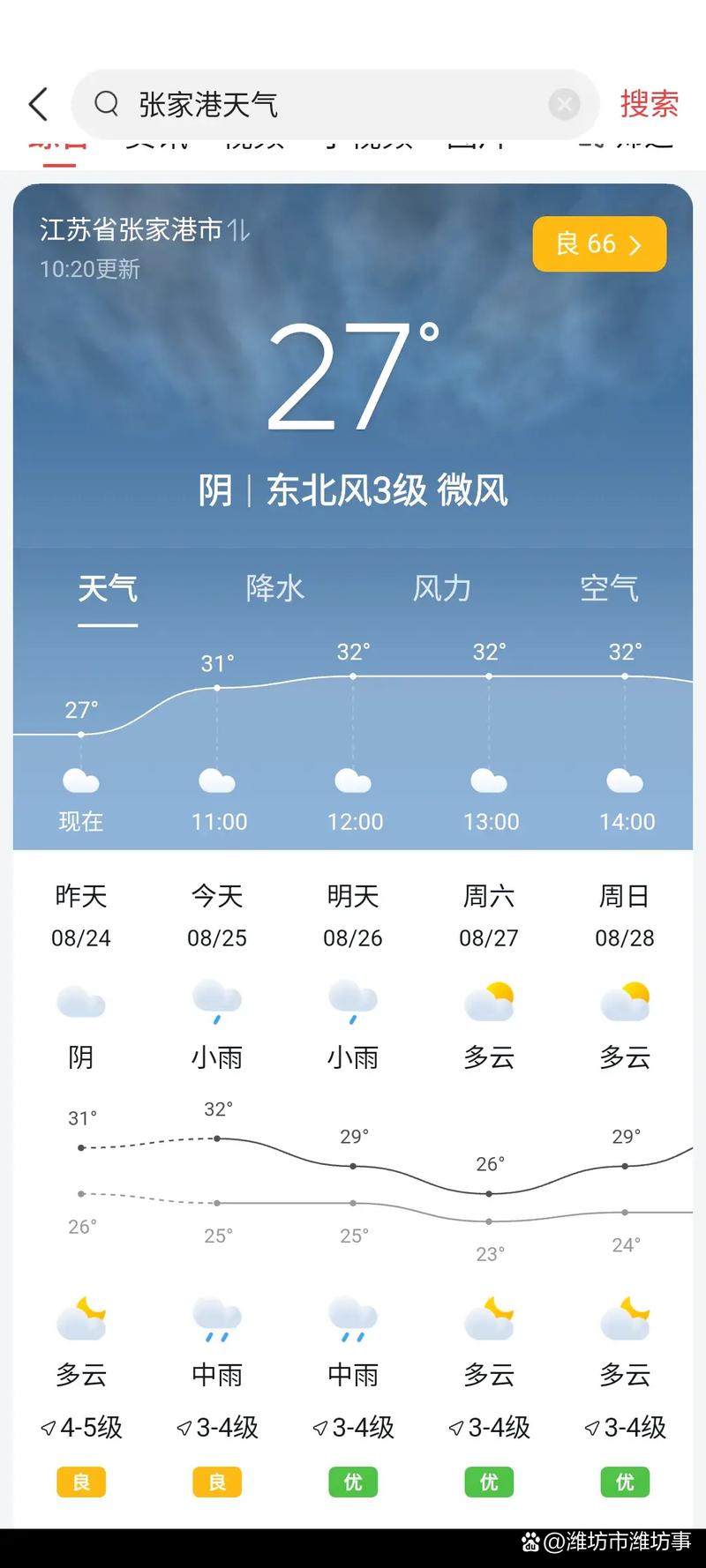706x1568 pixels.
Task: Switch to the 降水 tab
Action: tap(274, 588)
